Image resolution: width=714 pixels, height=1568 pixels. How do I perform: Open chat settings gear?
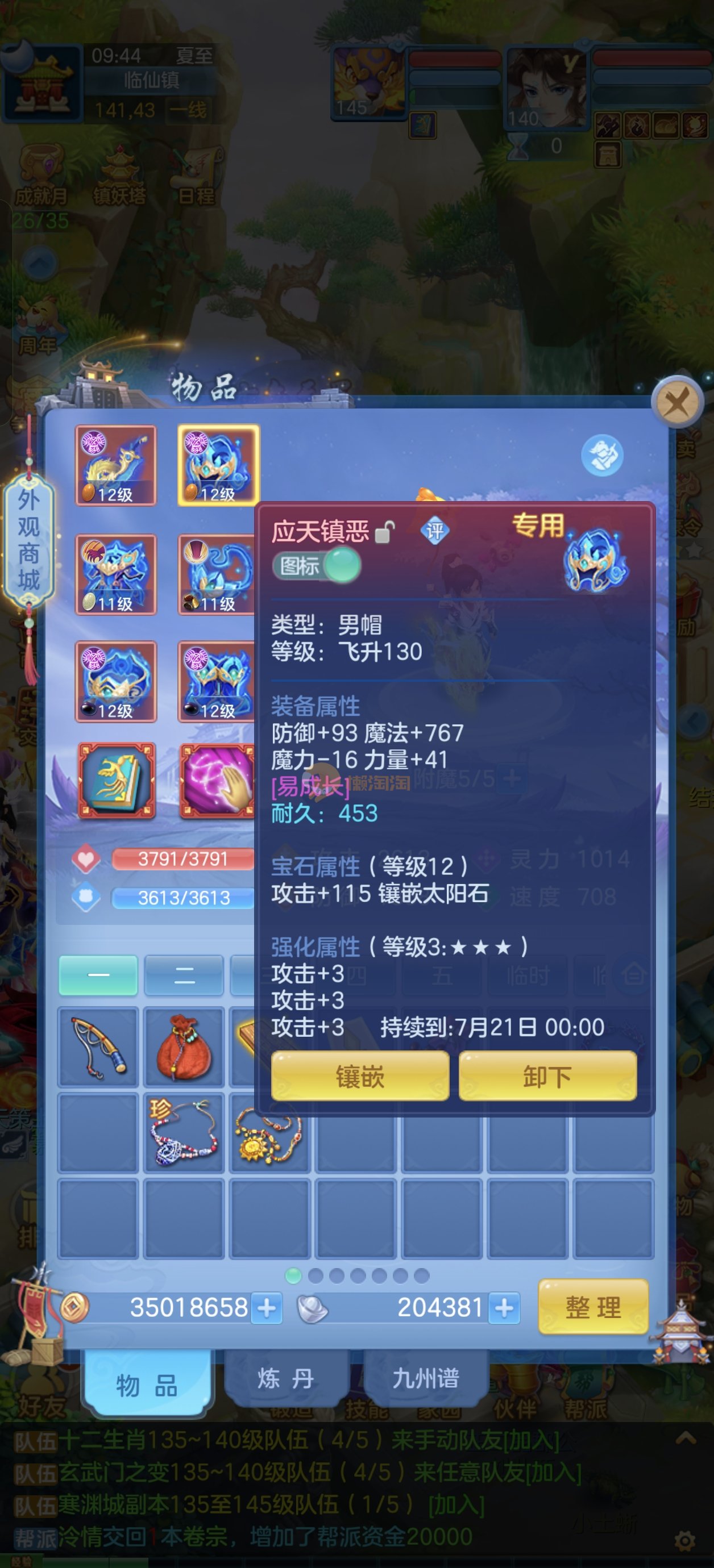(x=685, y=1541)
